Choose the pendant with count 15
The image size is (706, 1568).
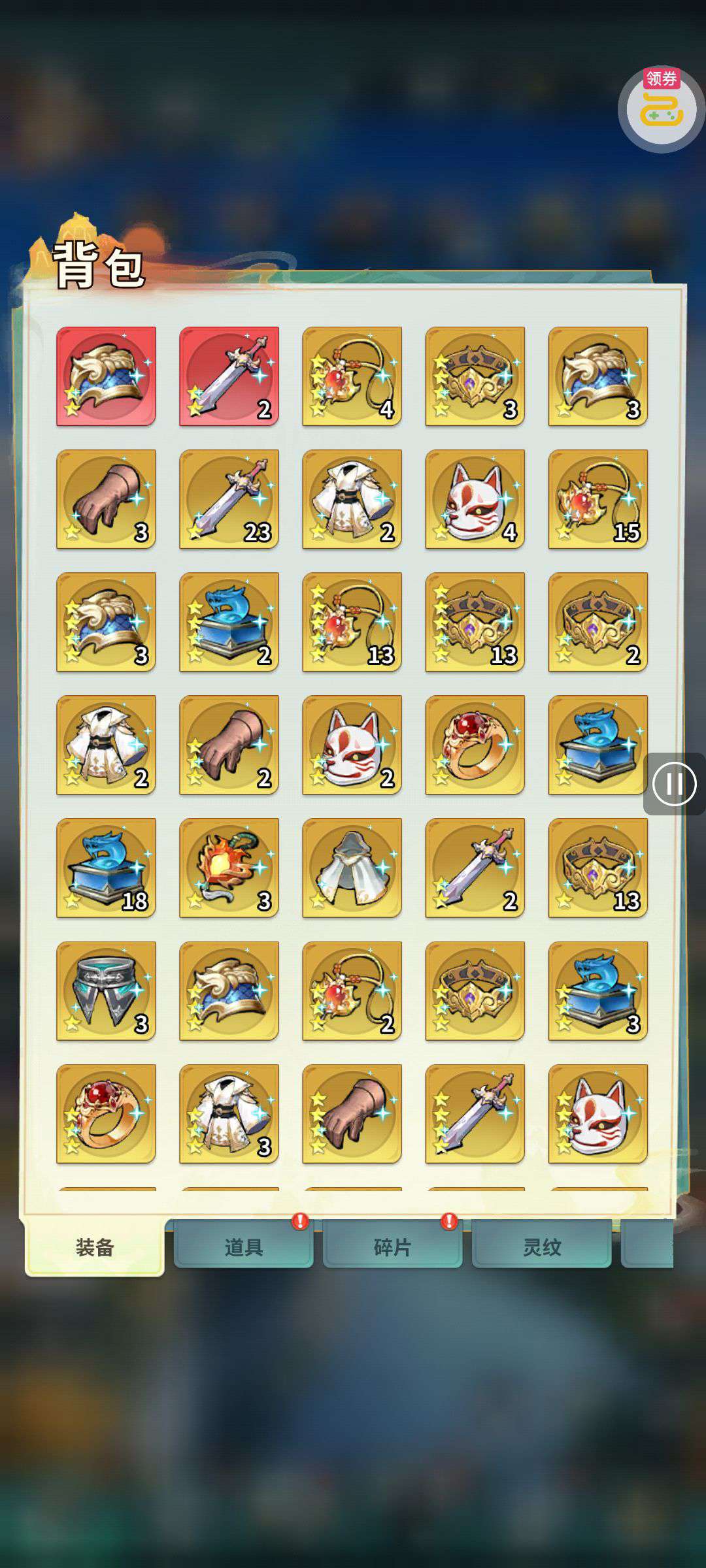tap(597, 499)
